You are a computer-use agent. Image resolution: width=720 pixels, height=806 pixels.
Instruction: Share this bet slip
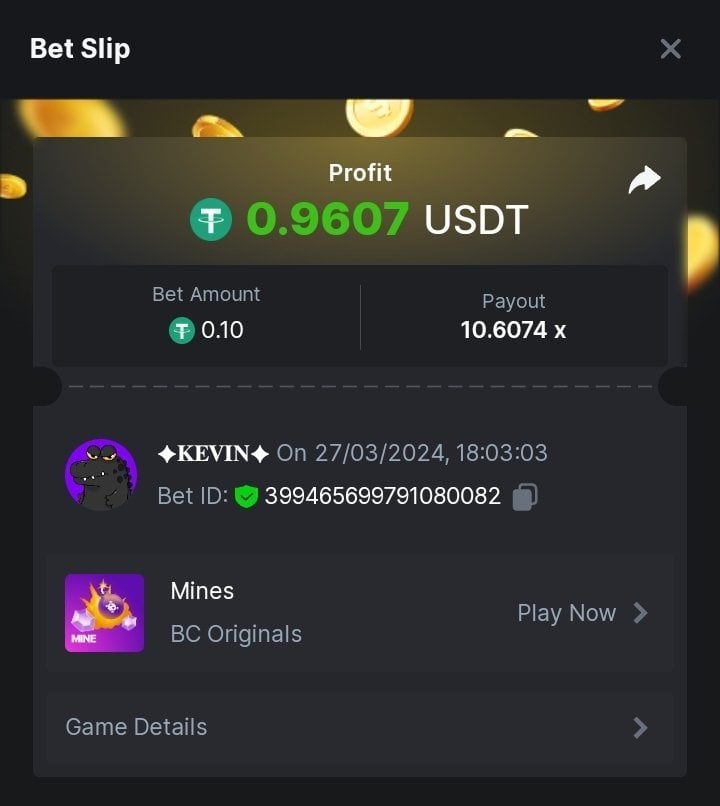(x=644, y=180)
